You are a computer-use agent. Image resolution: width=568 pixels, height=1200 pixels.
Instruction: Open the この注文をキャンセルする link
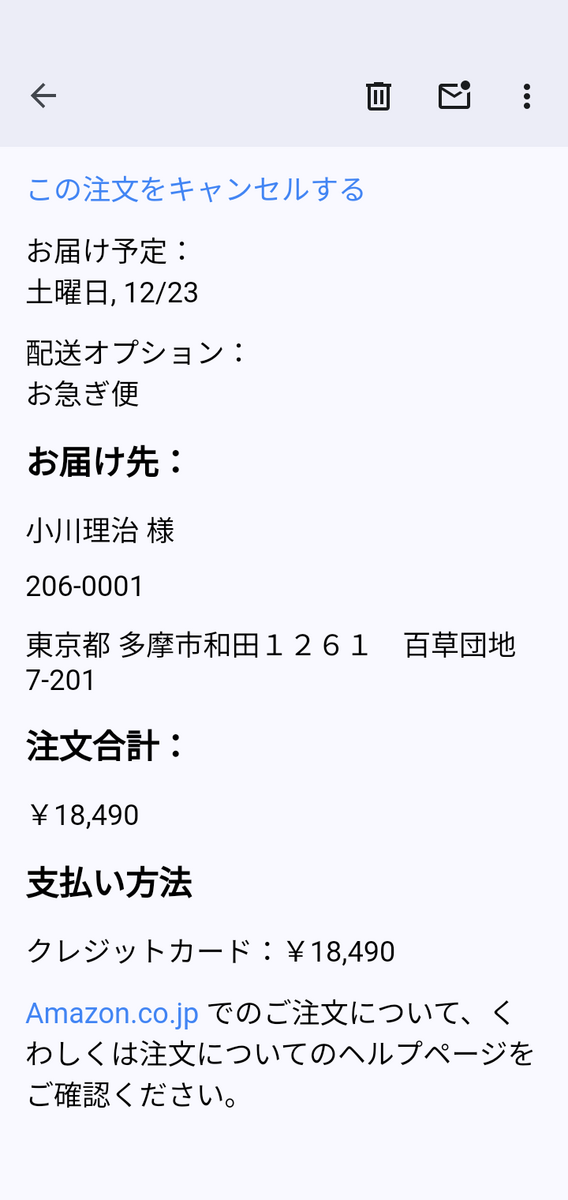point(196,189)
